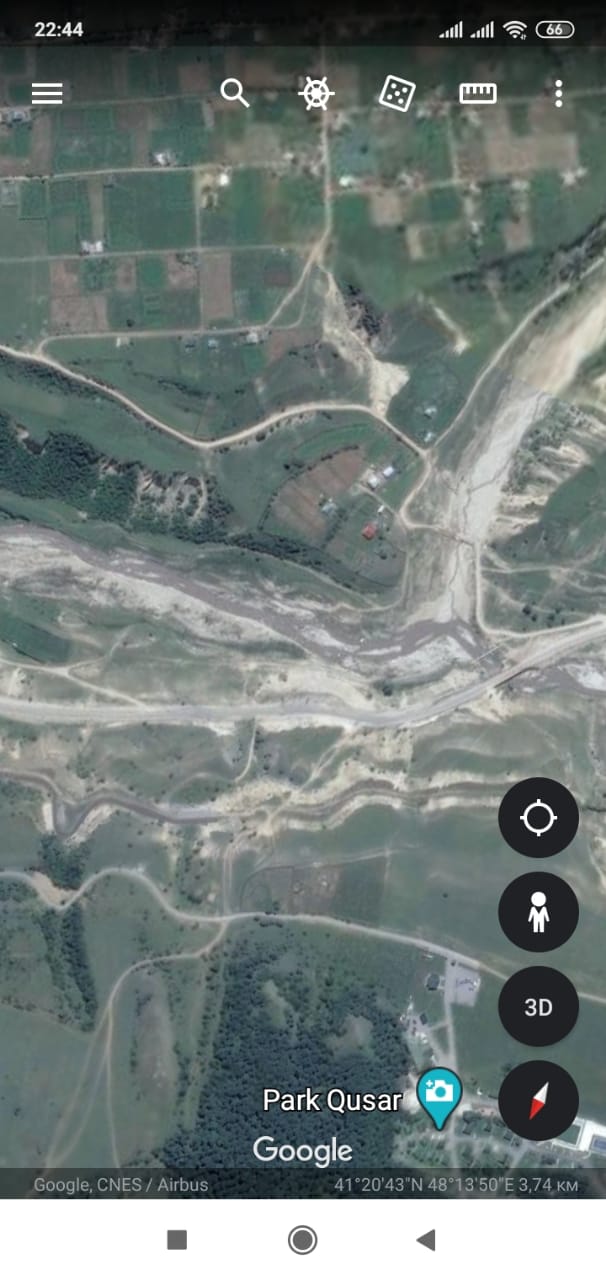Open the hamburger menu

(47, 94)
